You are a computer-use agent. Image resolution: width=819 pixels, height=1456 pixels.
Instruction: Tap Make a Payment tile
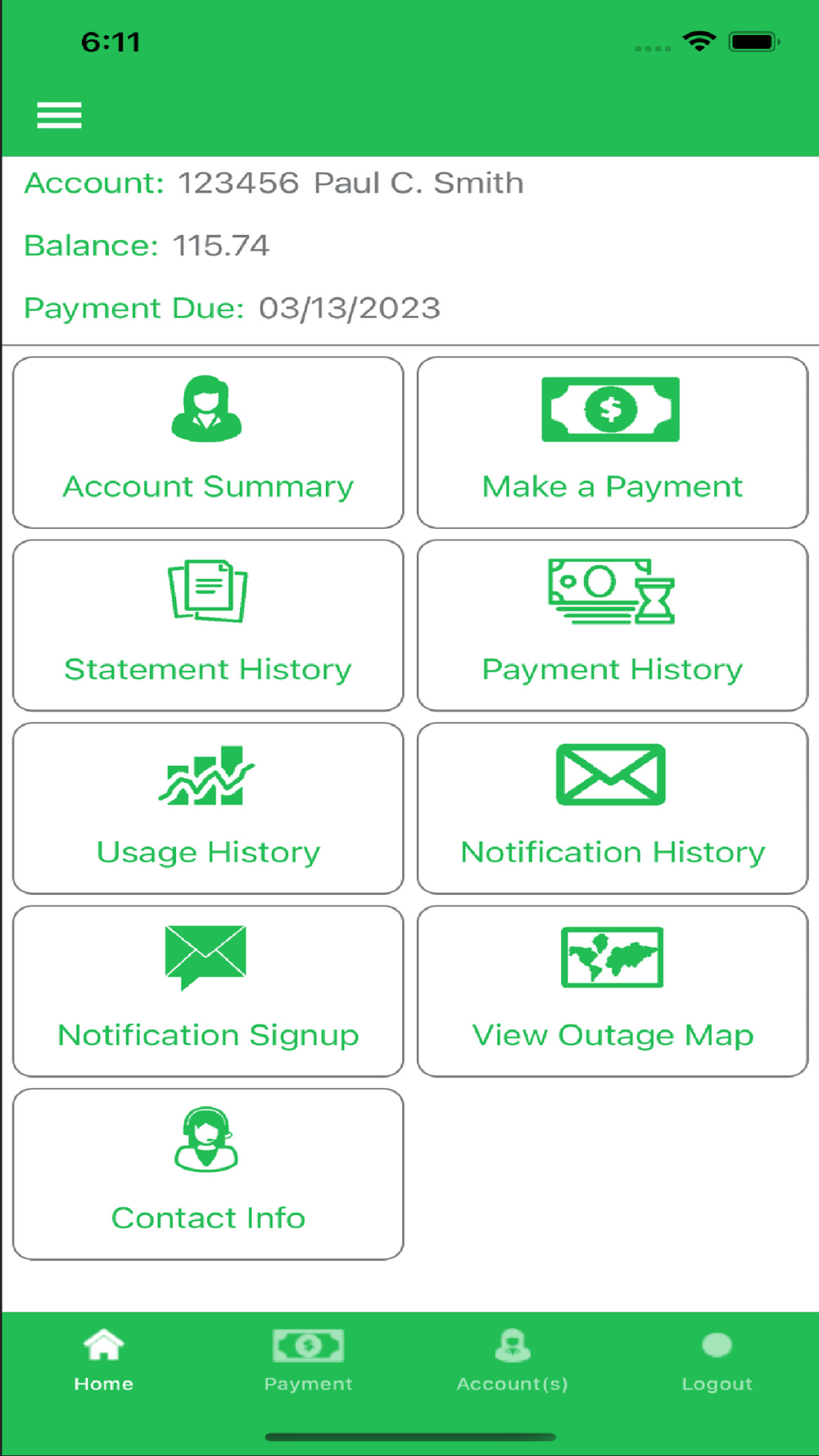pyautogui.click(x=613, y=442)
